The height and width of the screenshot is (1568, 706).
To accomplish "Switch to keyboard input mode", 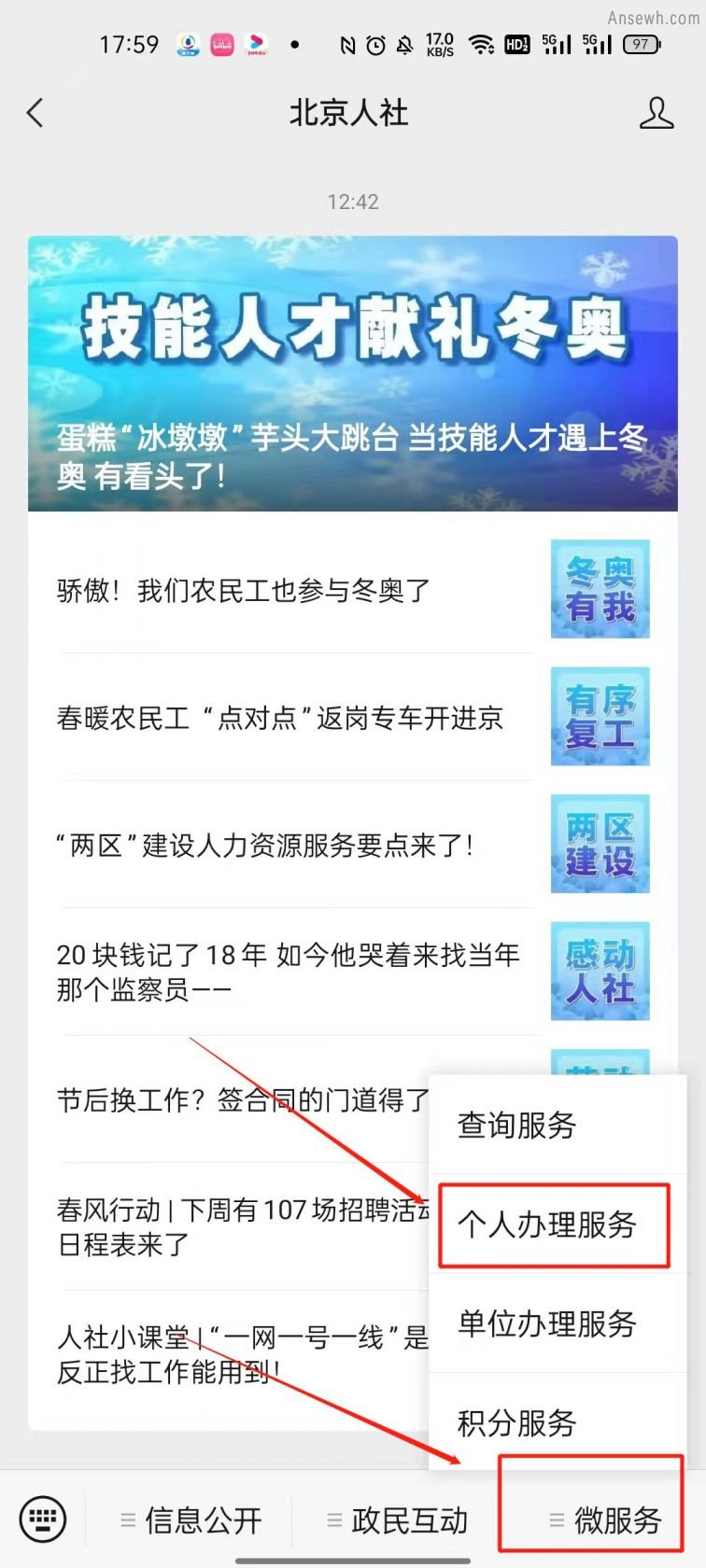I will point(43,1519).
